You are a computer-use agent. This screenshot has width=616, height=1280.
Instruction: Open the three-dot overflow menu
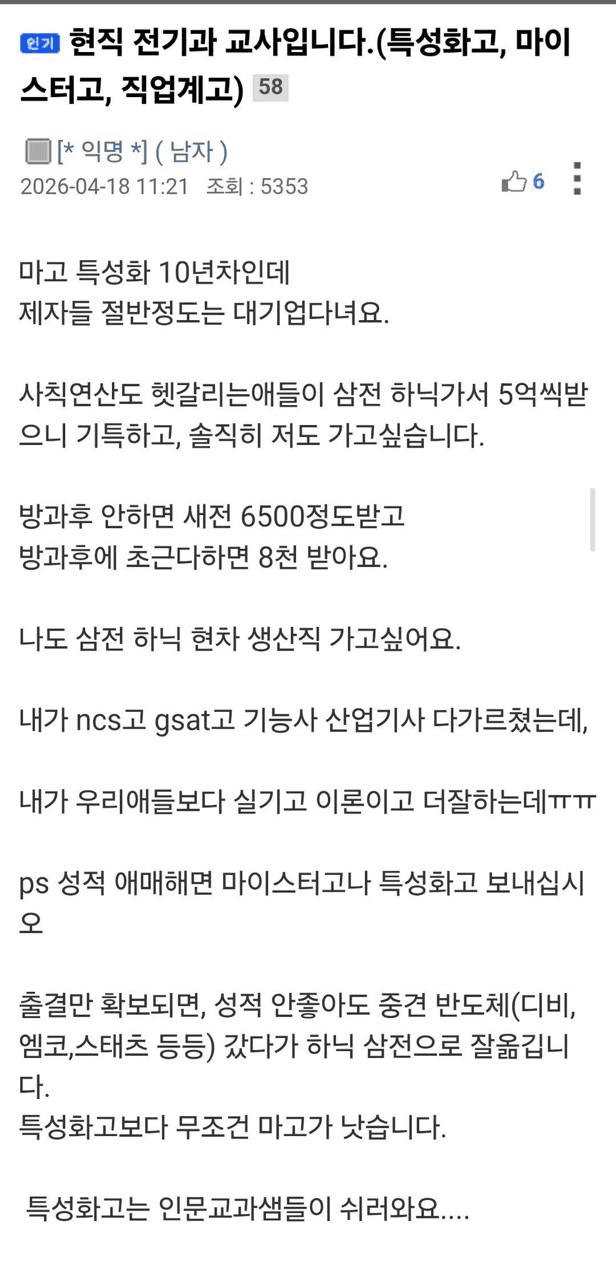[x=577, y=178]
